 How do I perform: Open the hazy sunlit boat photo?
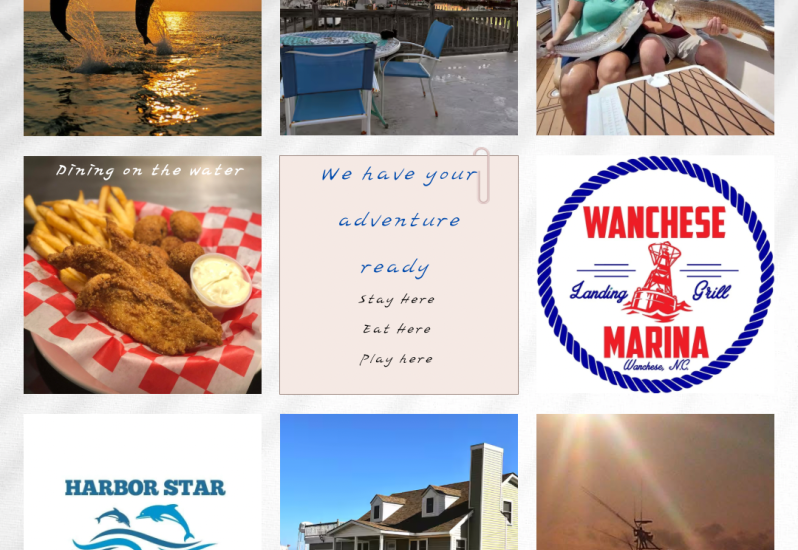pos(655,483)
